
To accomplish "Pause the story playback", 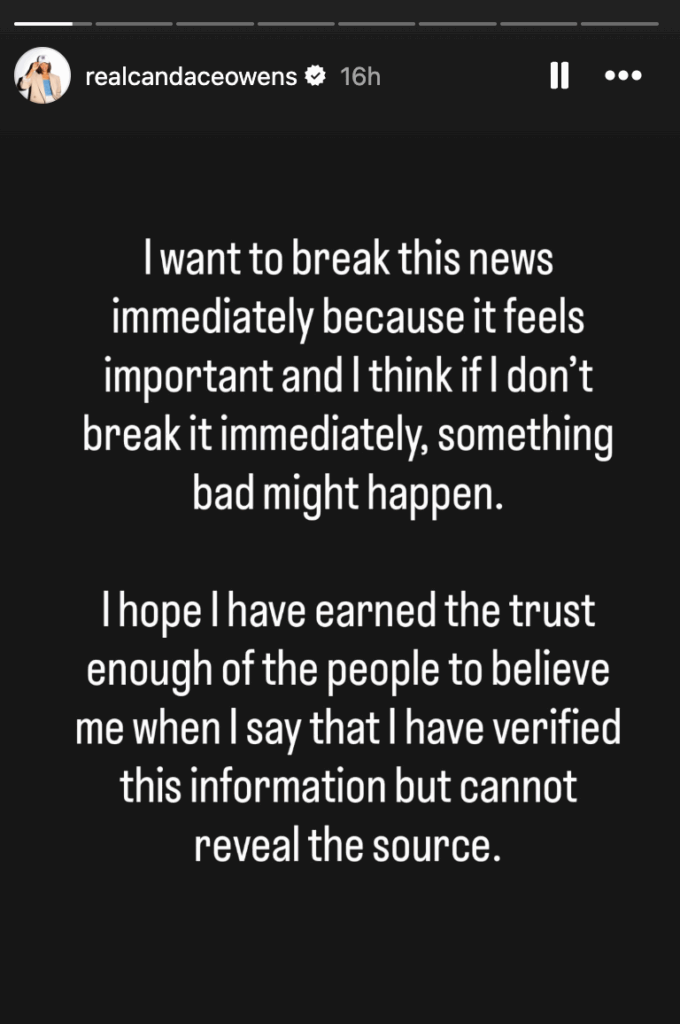I will click(x=560, y=76).
